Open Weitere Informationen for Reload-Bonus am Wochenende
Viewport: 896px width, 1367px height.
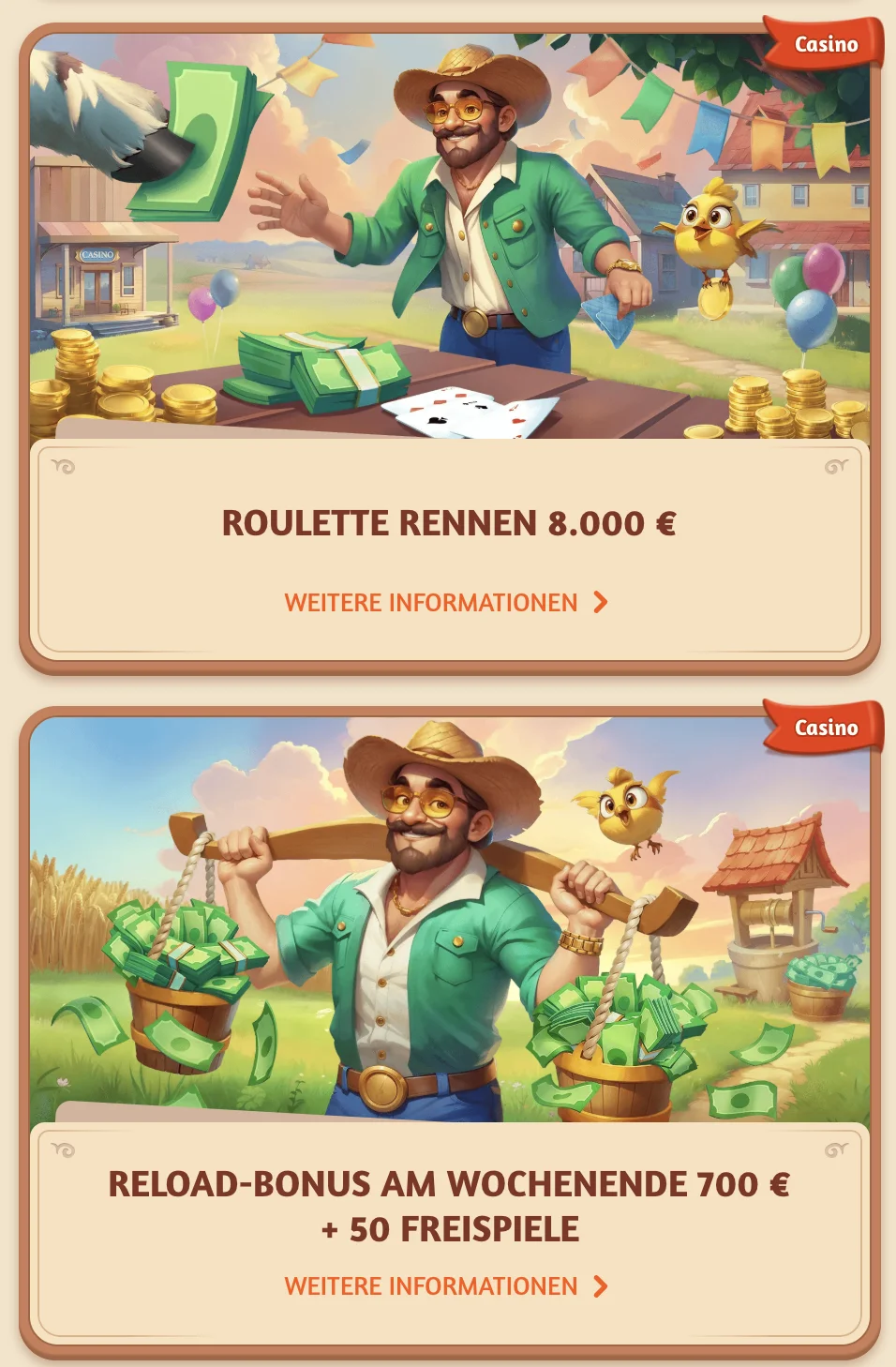coord(446,1286)
